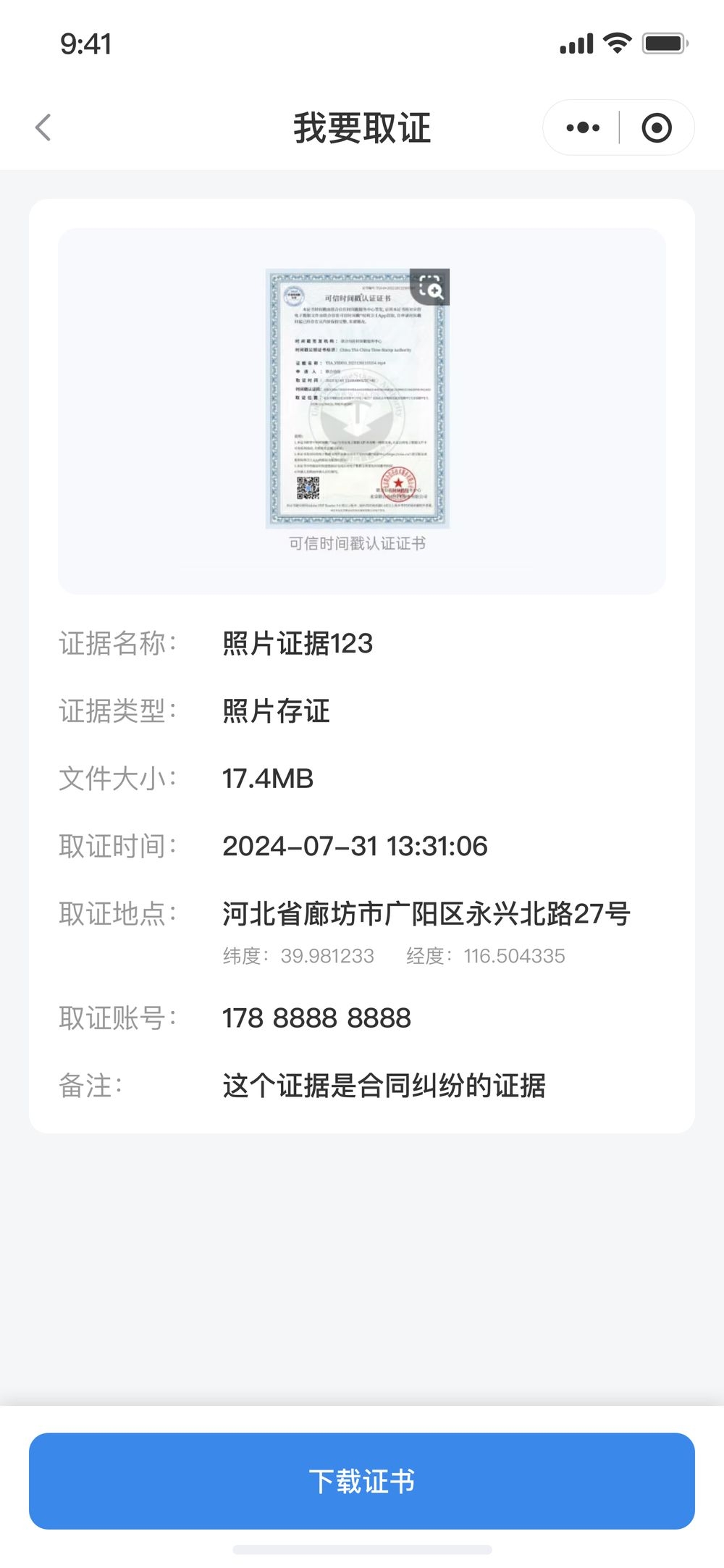Image resolution: width=724 pixels, height=1568 pixels.
Task: Tap the magnifier icon to enlarge the certificate
Action: pos(431,287)
